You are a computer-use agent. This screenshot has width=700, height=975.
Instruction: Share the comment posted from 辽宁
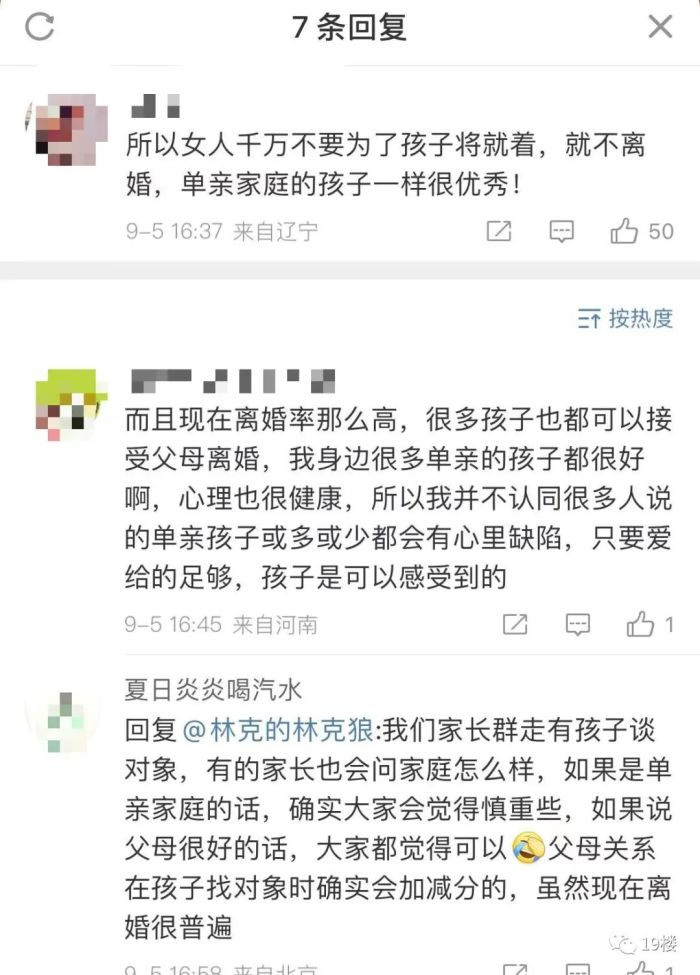498,232
